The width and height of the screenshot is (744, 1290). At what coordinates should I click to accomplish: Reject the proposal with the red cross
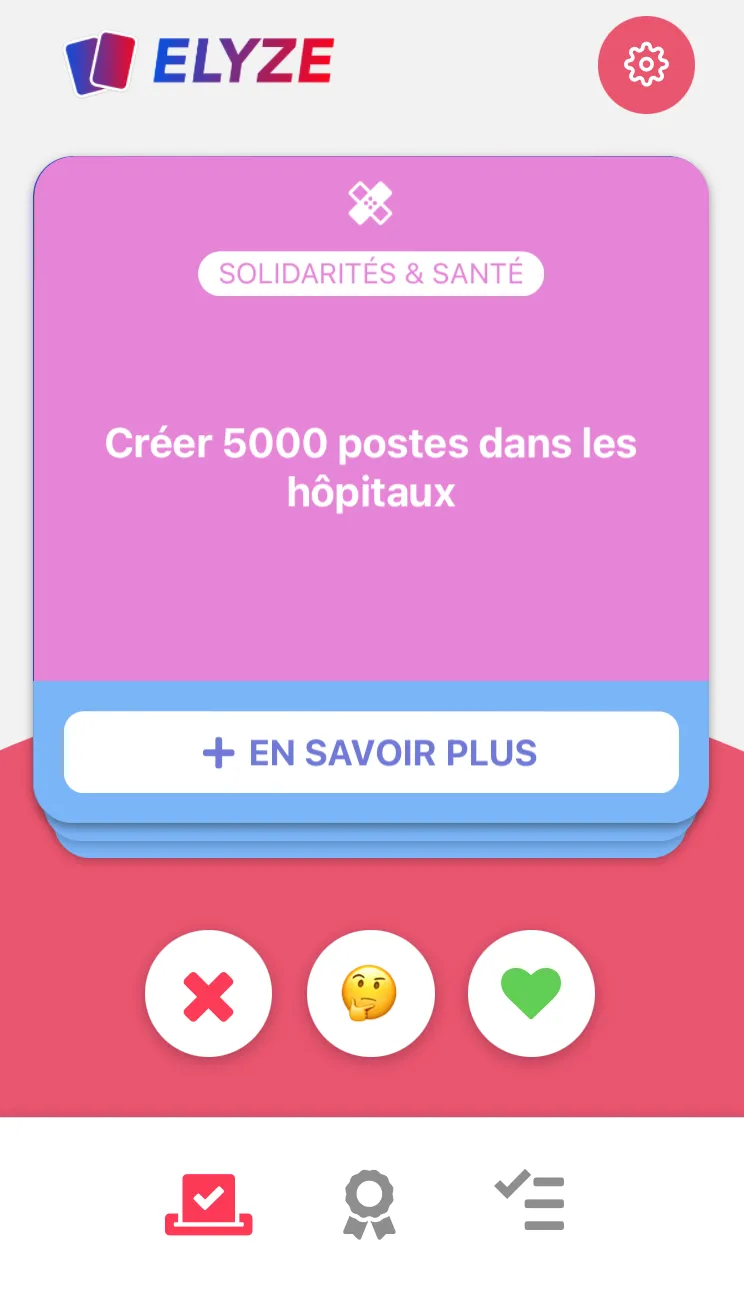pyautogui.click(x=208, y=994)
